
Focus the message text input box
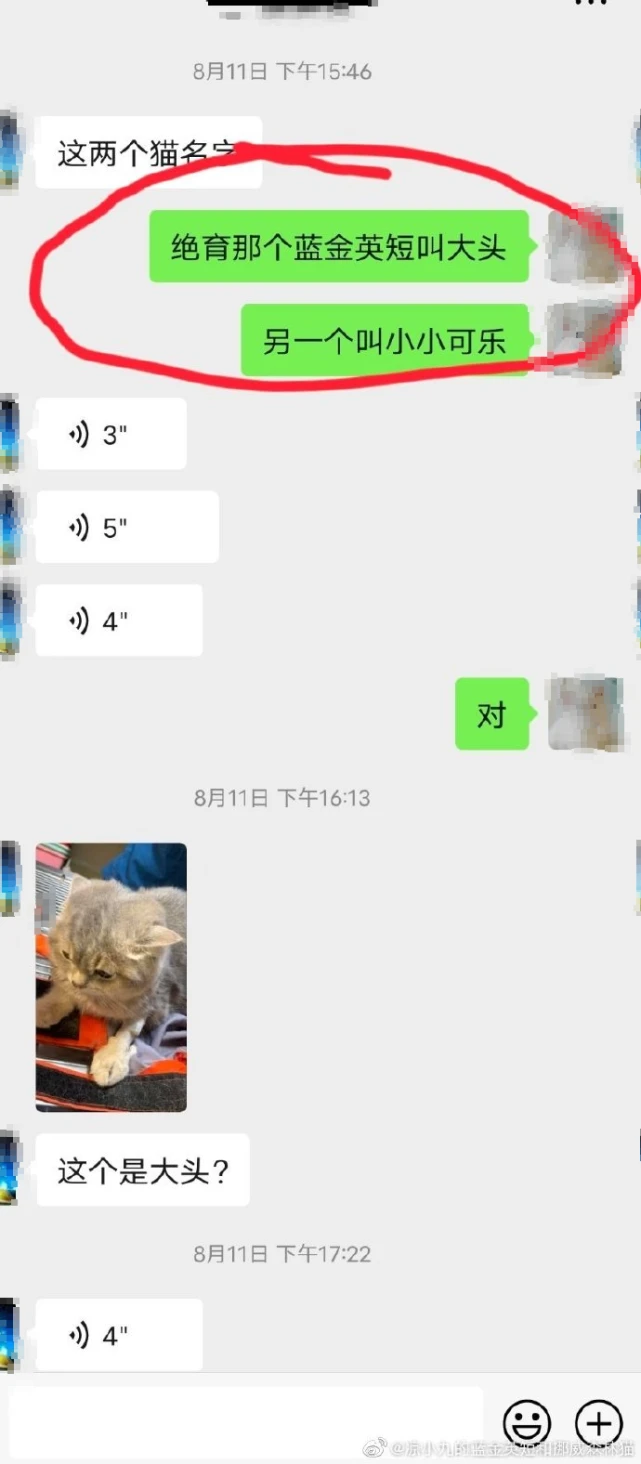click(247, 1423)
